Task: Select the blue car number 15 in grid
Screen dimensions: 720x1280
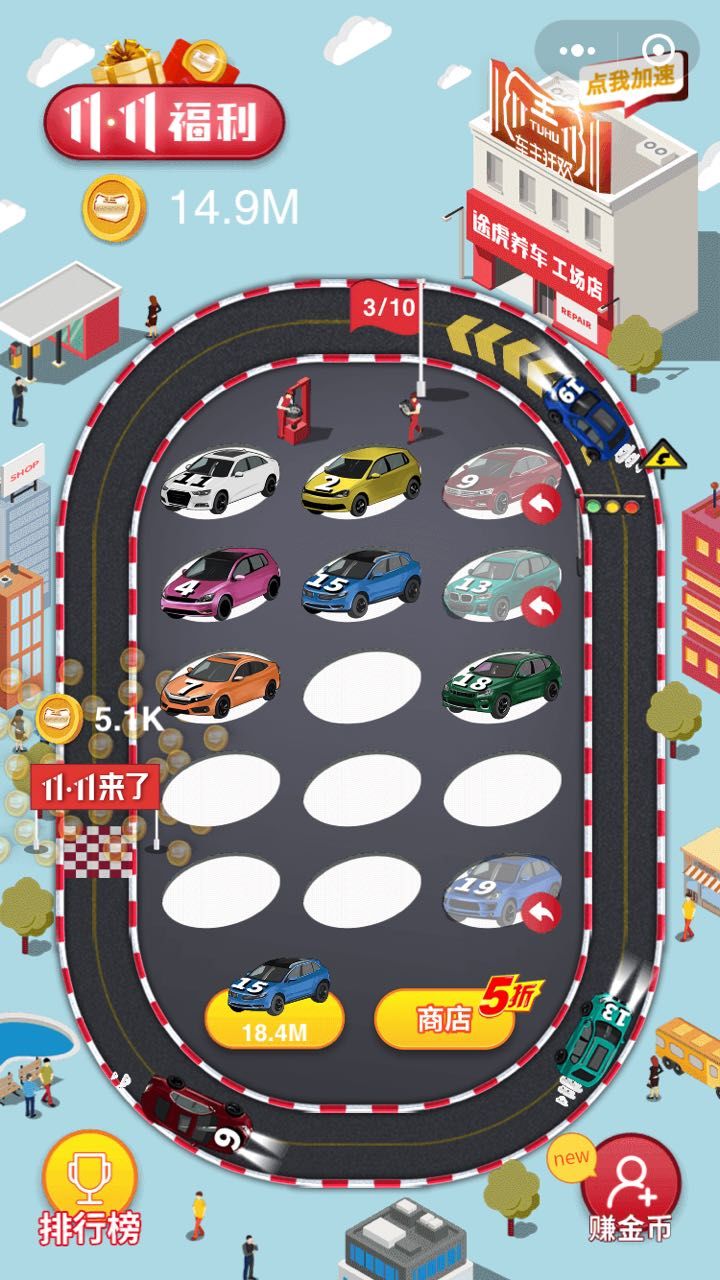Action: tap(361, 580)
